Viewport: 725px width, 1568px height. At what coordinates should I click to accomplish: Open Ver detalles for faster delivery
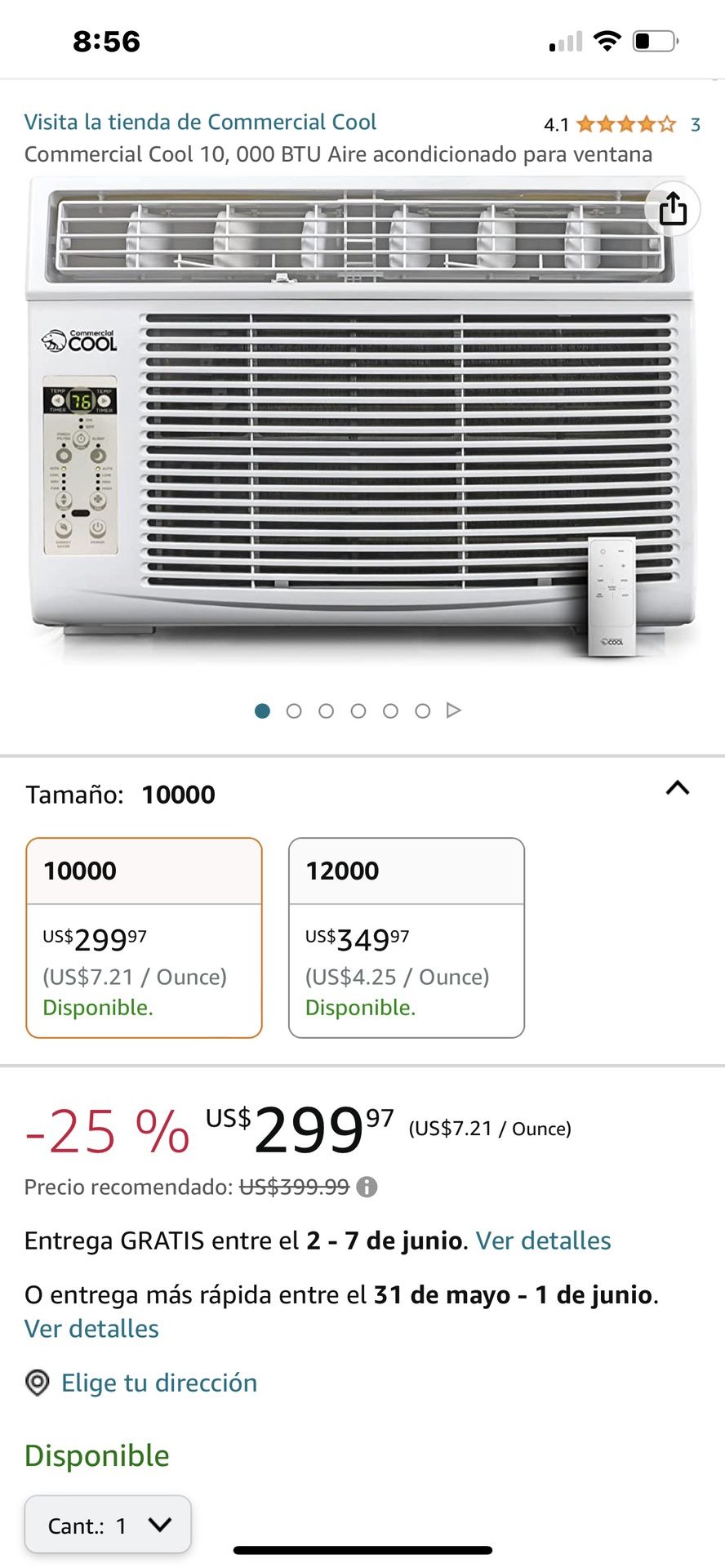pyautogui.click(x=91, y=1329)
